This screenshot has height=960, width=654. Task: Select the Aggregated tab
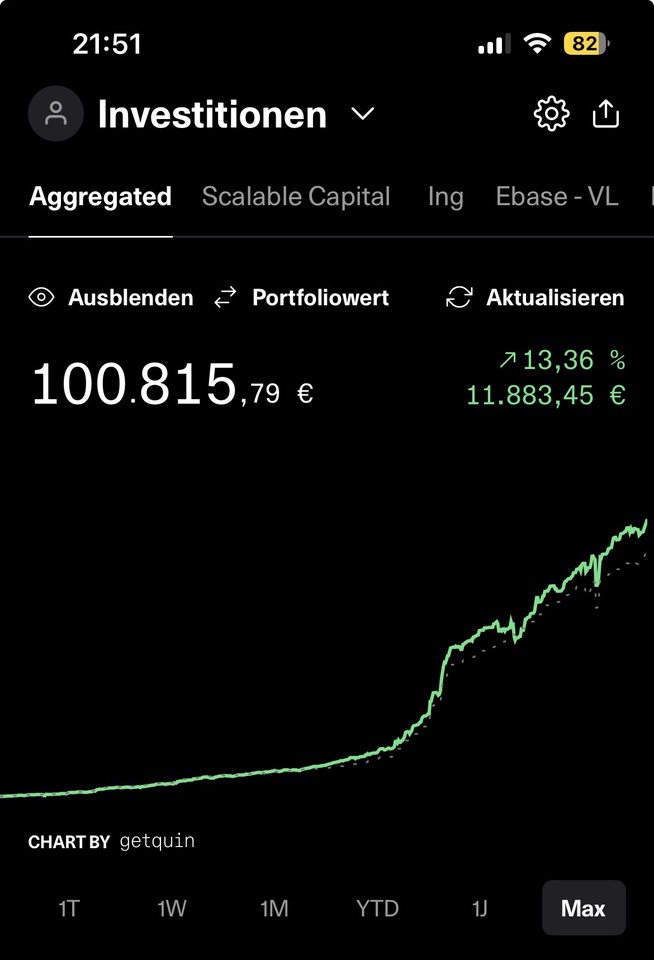click(100, 196)
